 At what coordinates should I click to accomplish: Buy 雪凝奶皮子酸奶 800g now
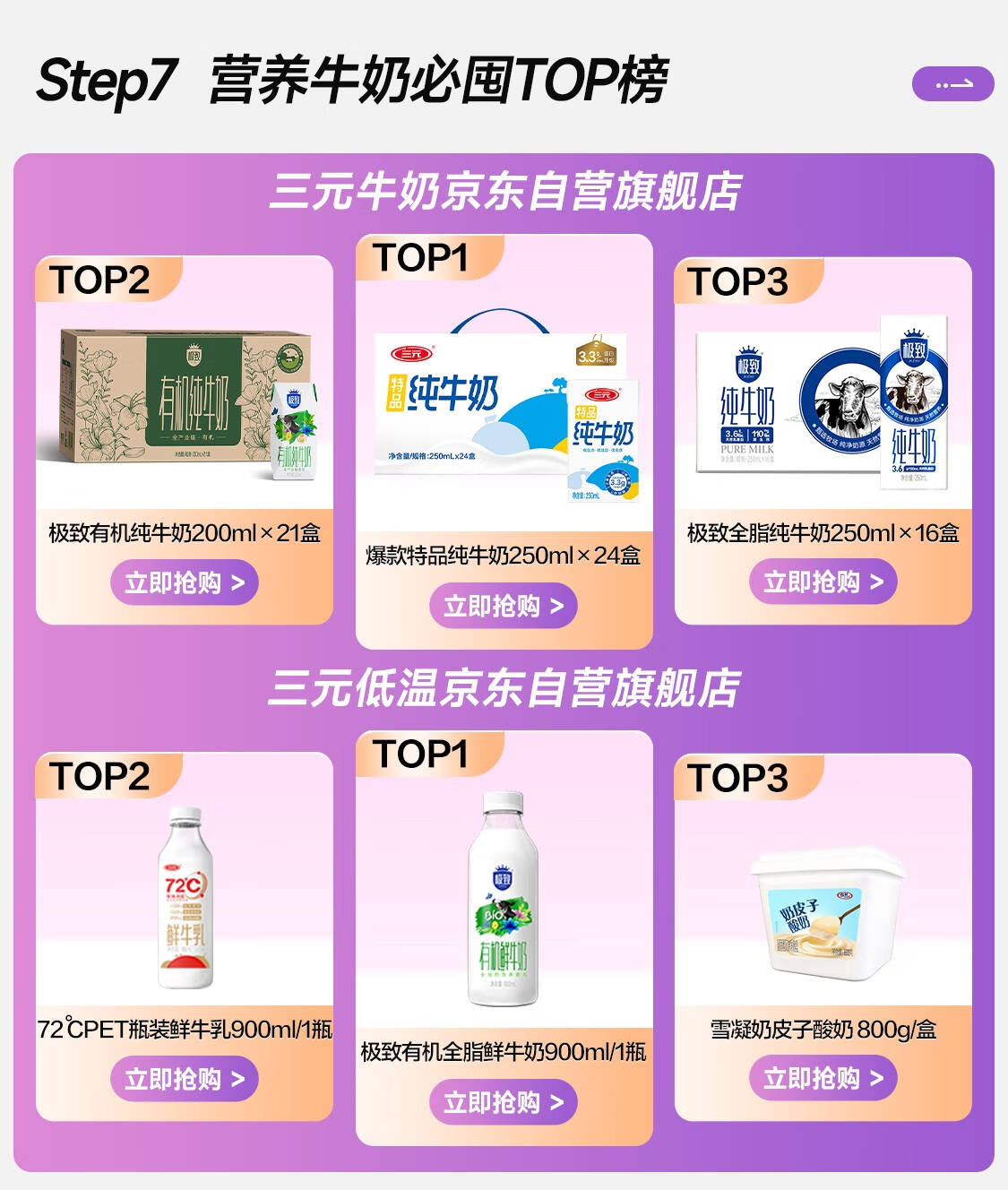(x=823, y=1078)
